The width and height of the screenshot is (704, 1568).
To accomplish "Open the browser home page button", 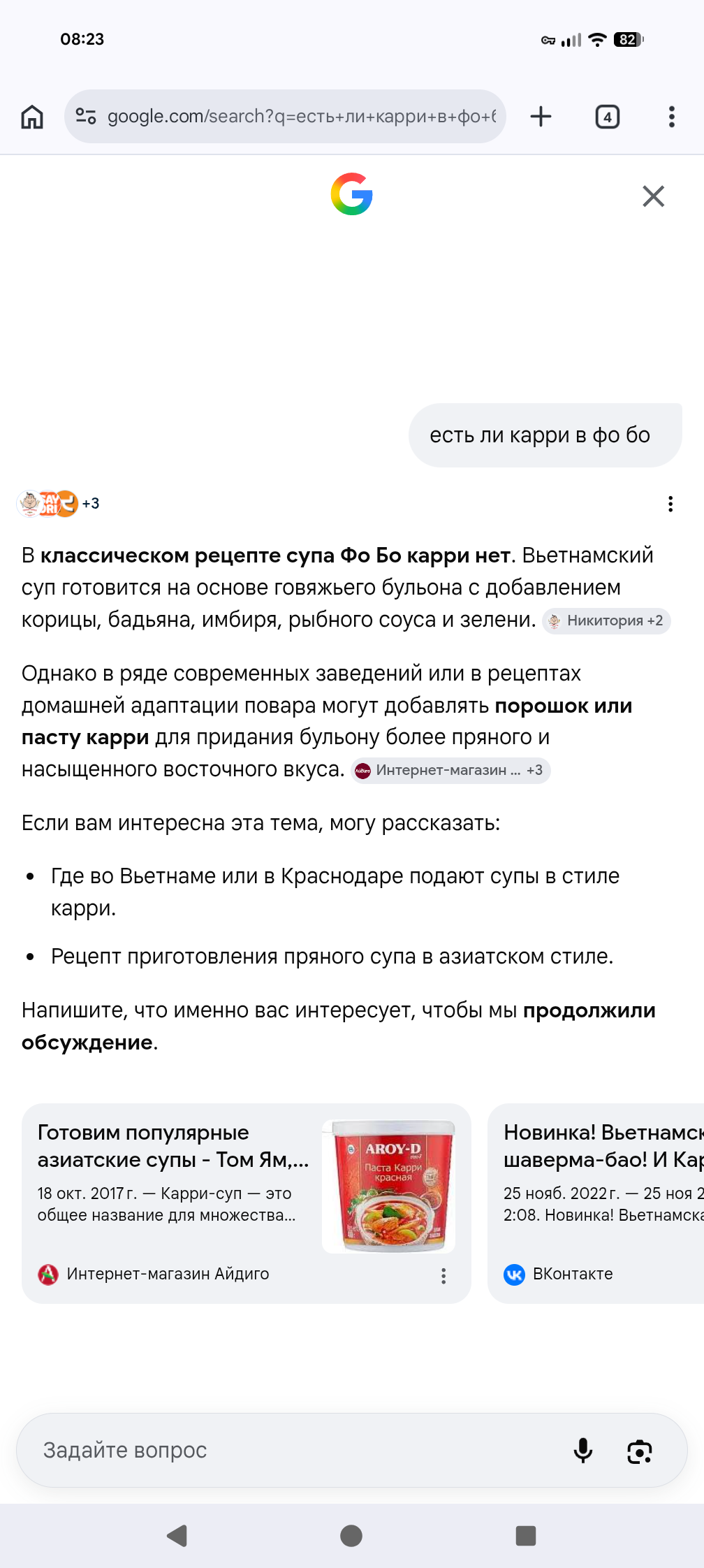I will 32,117.
